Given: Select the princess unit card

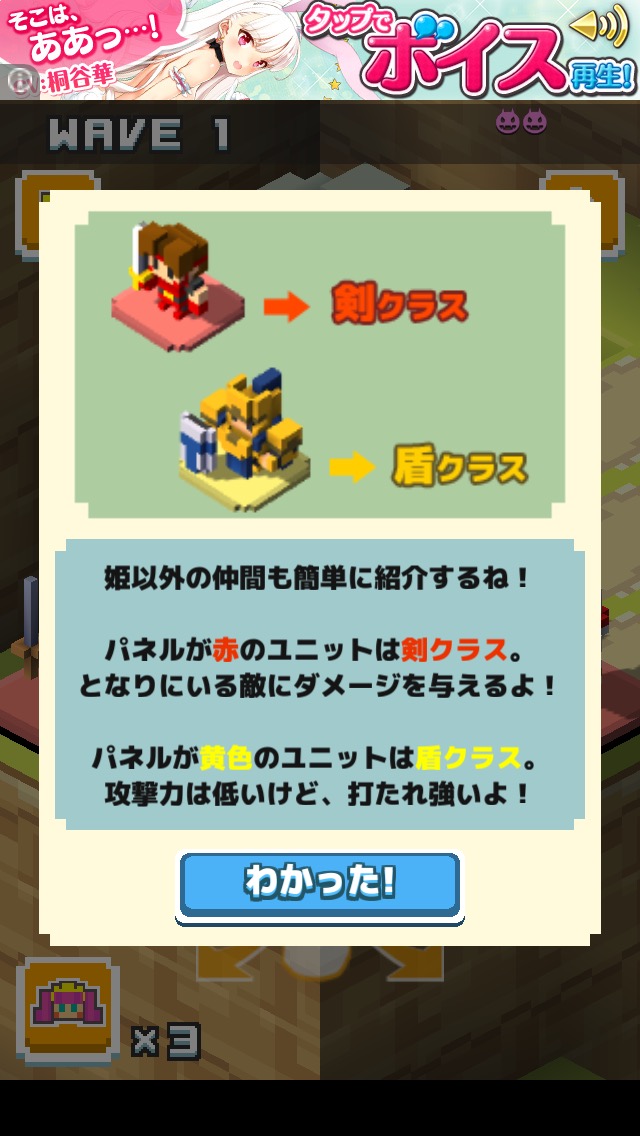Looking at the screenshot, I should click(x=68, y=1009).
